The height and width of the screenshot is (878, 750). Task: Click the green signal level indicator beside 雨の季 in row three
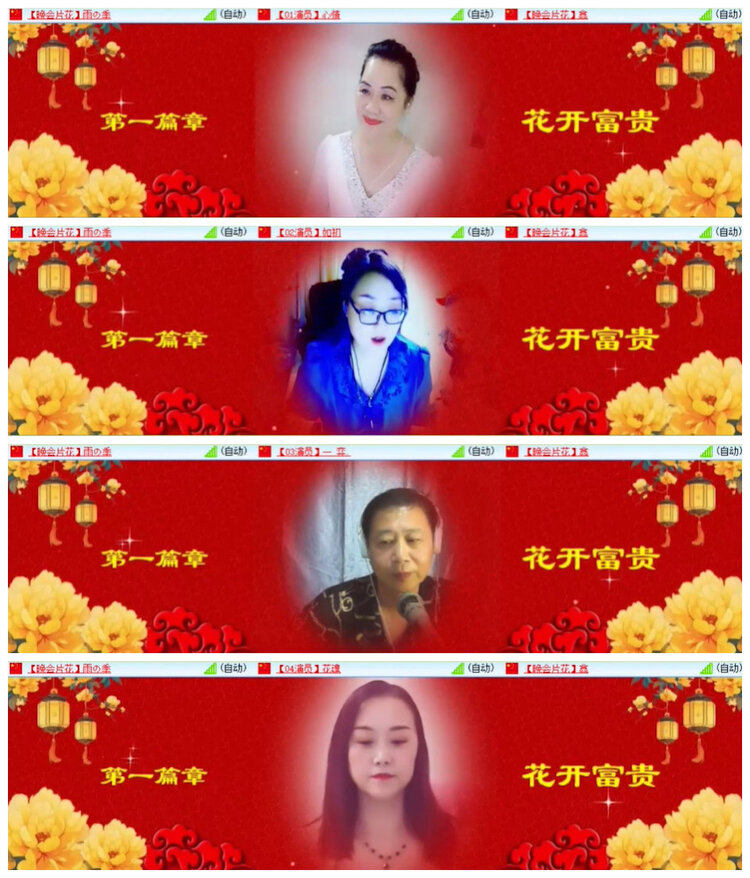(x=208, y=449)
